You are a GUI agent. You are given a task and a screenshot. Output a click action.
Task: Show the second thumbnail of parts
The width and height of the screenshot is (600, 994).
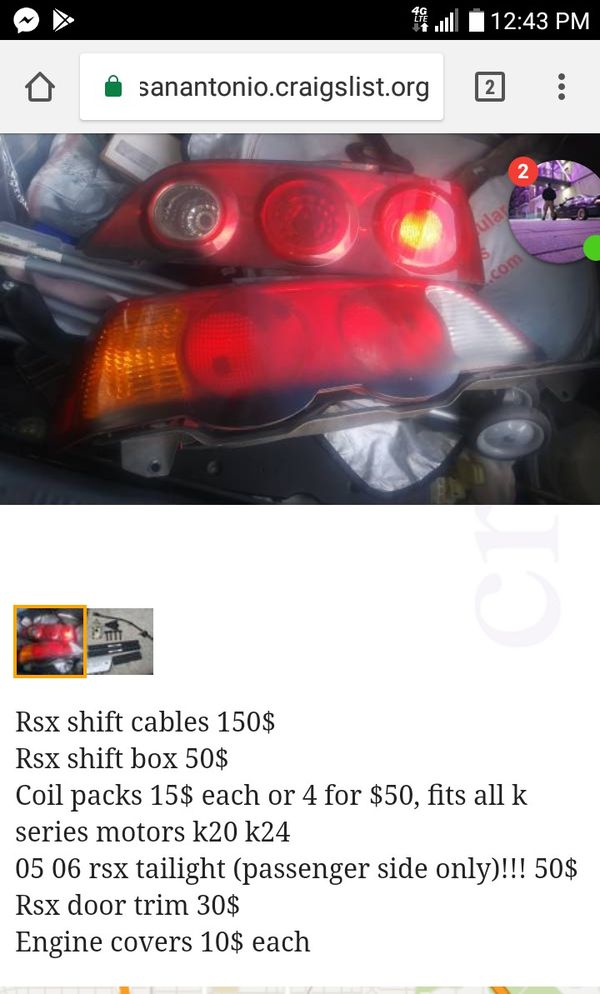[x=121, y=642]
